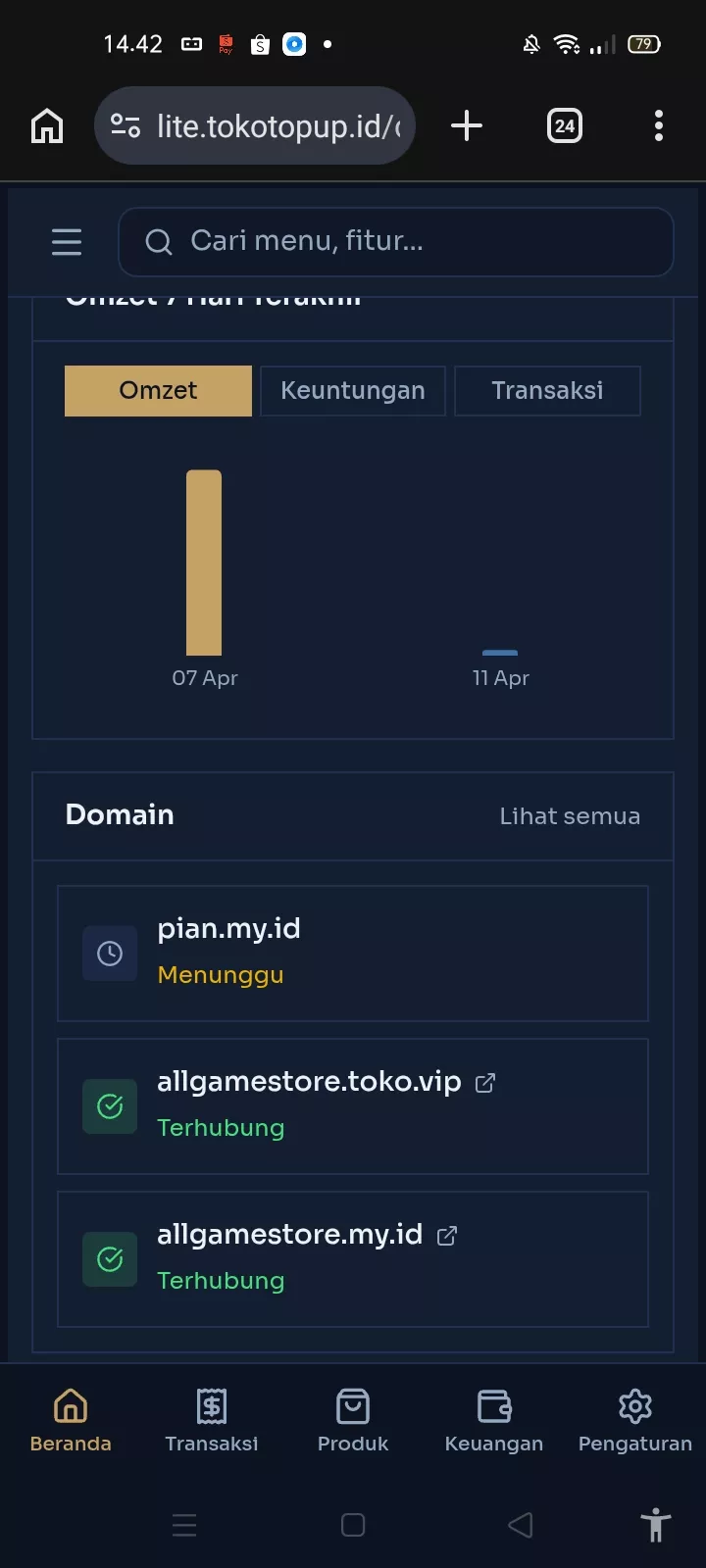Viewport: 706px width, 1568px height.
Task: Open the bottom navigation Transaksi icon
Action: pyautogui.click(x=212, y=1404)
